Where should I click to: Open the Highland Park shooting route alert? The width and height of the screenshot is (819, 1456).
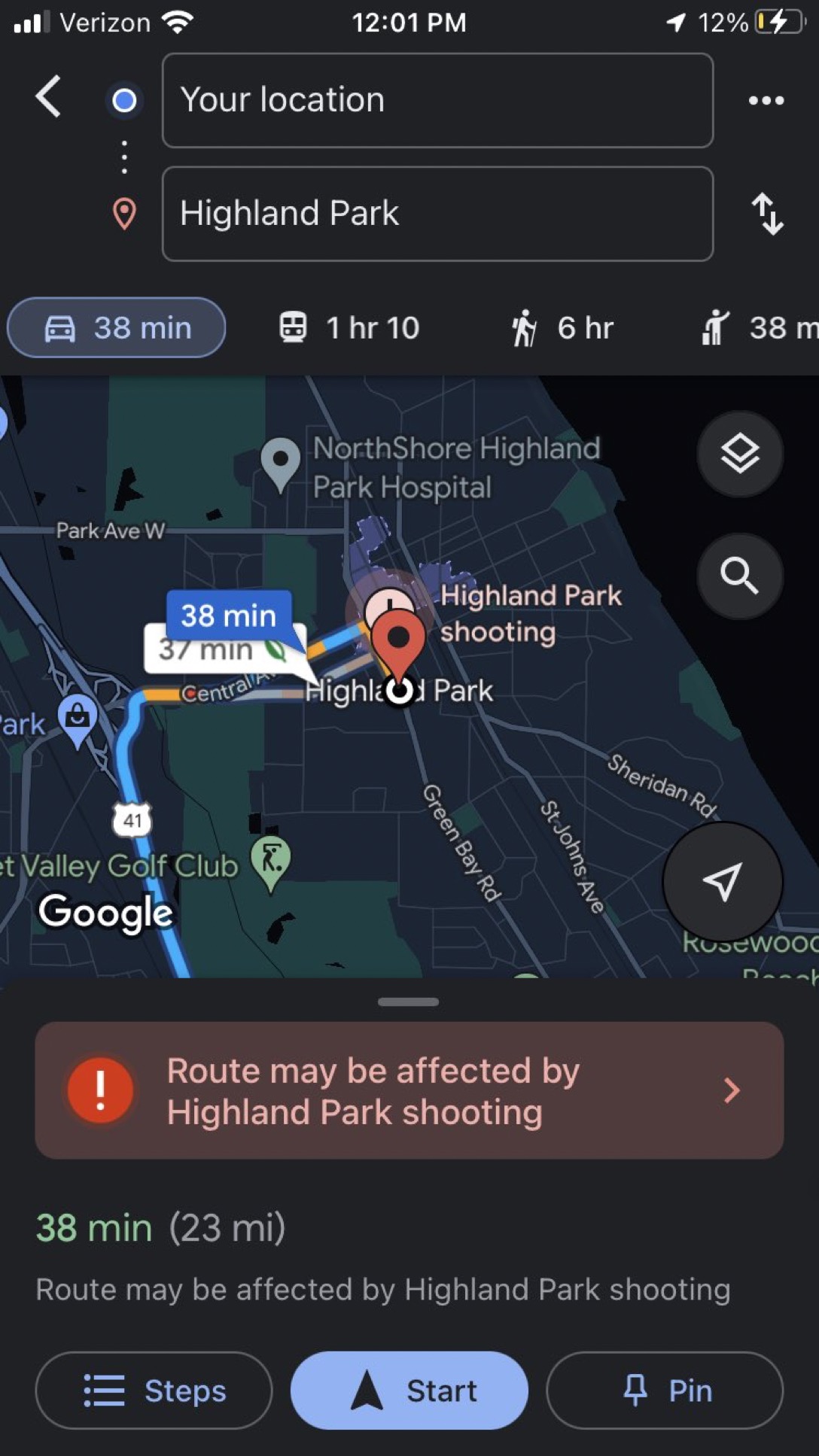pos(409,1090)
